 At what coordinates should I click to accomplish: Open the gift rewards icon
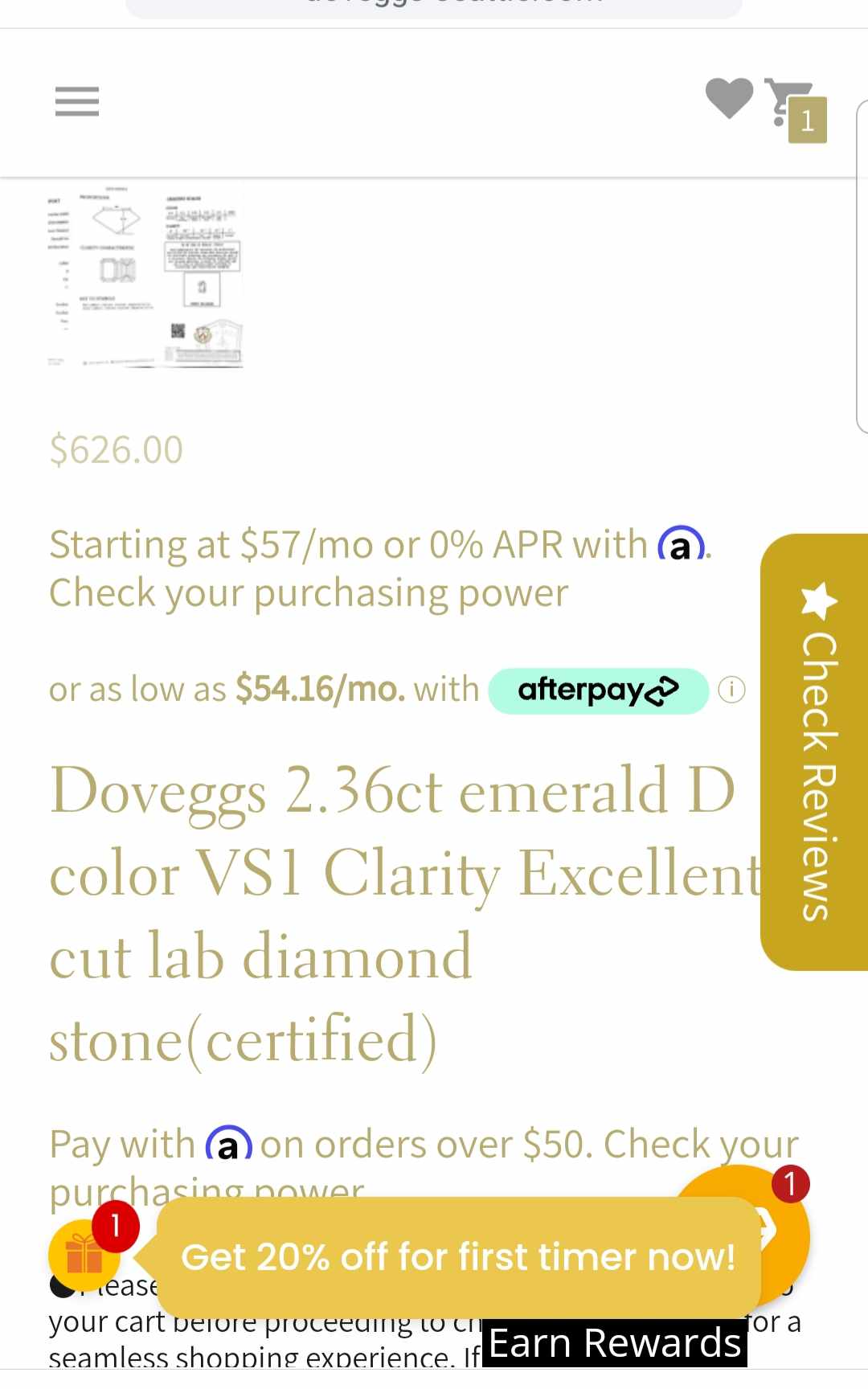[x=84, y=1255]
